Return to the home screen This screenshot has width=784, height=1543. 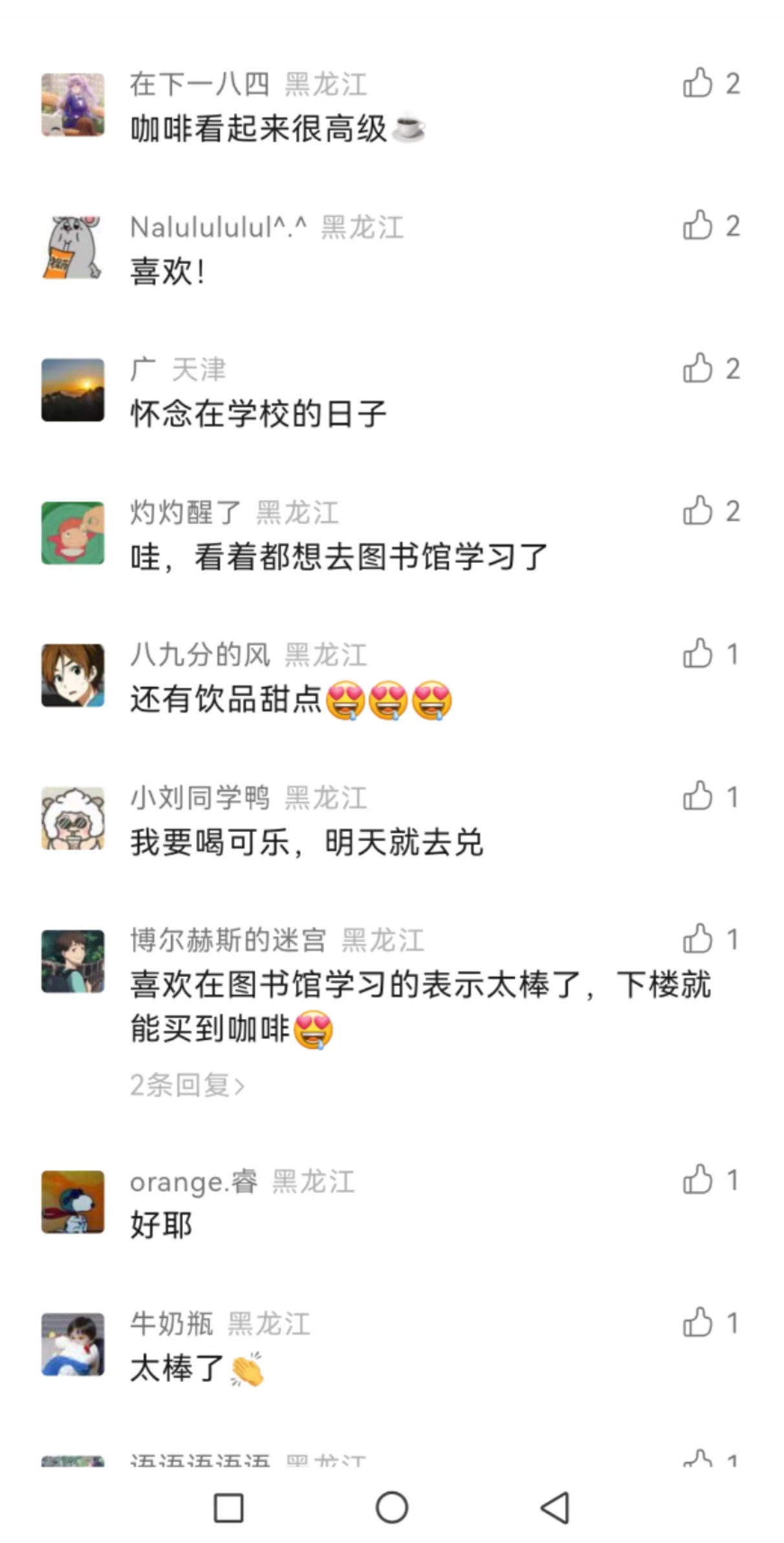(x=392, y=1508)
